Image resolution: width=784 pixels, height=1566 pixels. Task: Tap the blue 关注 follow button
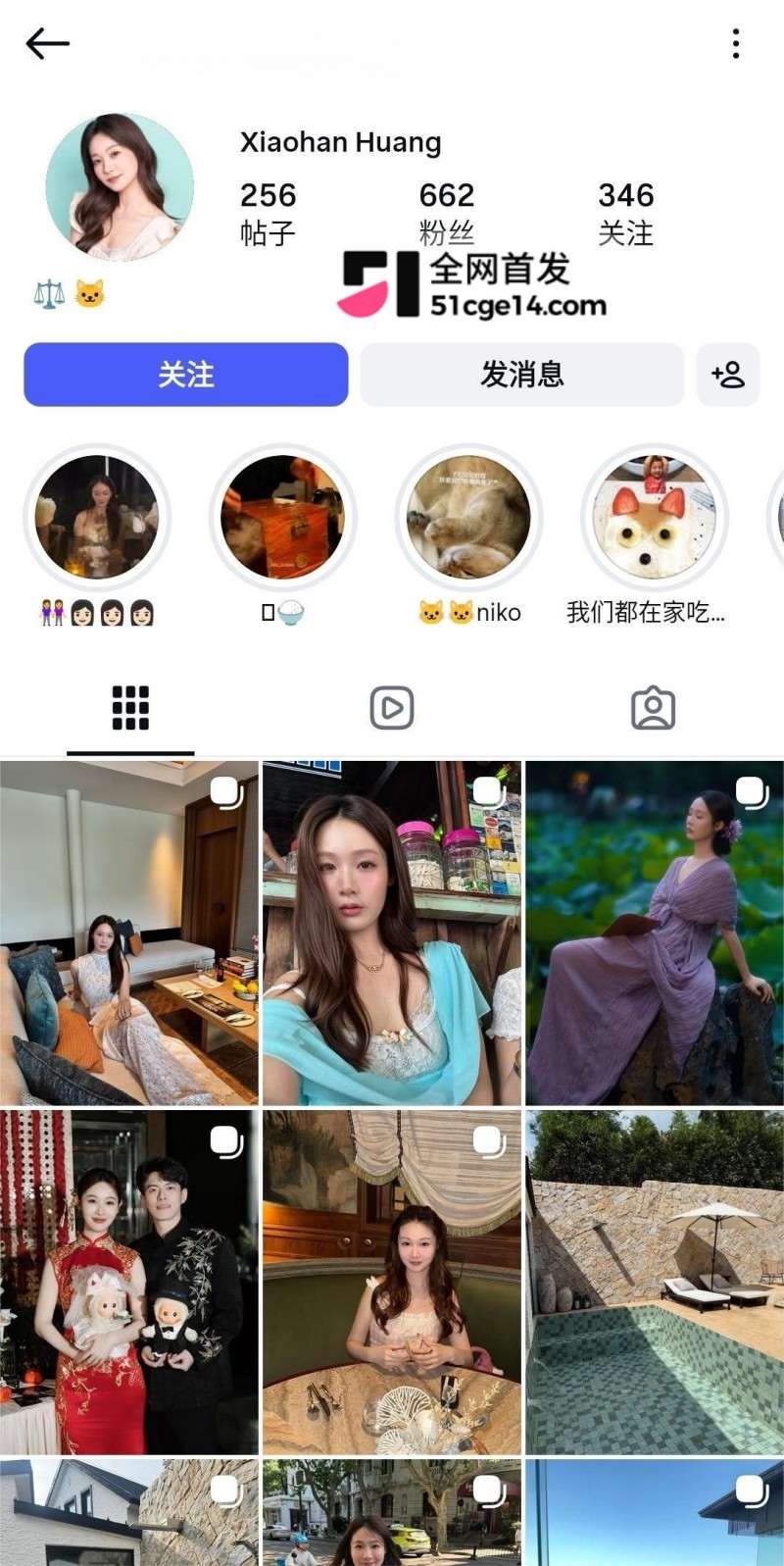pyautogui.click(x=186, y=375)
